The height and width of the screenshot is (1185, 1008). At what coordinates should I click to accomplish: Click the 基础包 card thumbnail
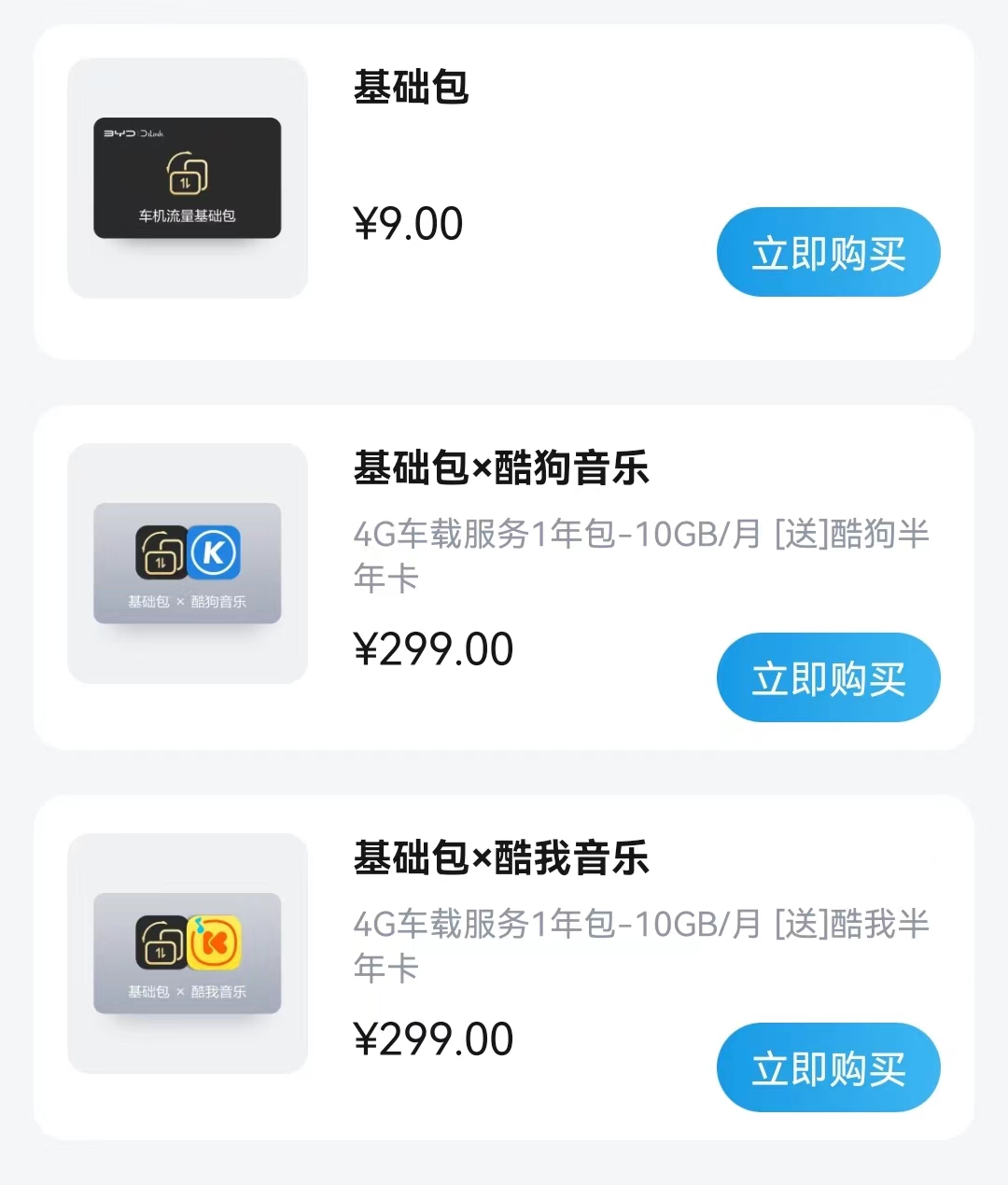pos(187,177)
